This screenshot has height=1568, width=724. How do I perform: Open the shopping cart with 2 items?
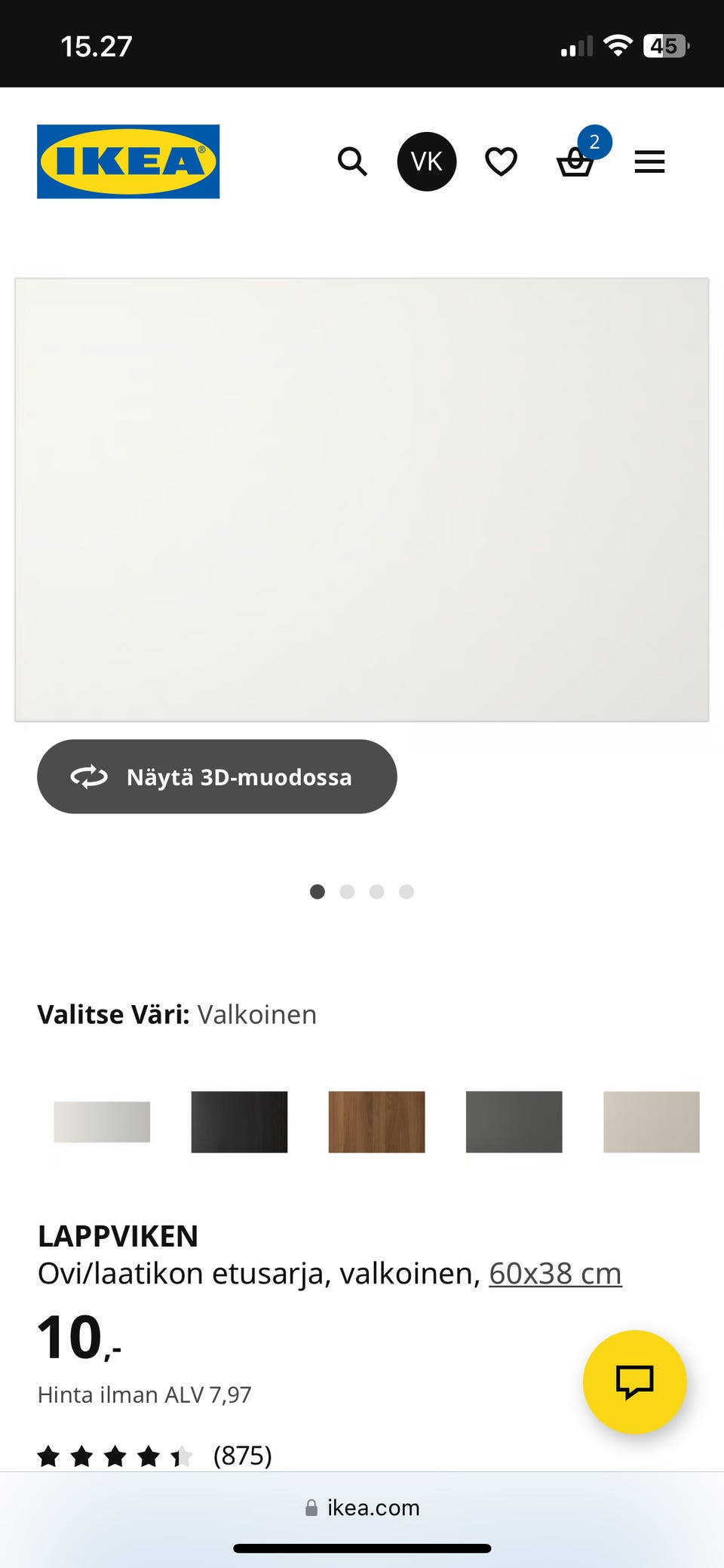(x=576, y=162)
